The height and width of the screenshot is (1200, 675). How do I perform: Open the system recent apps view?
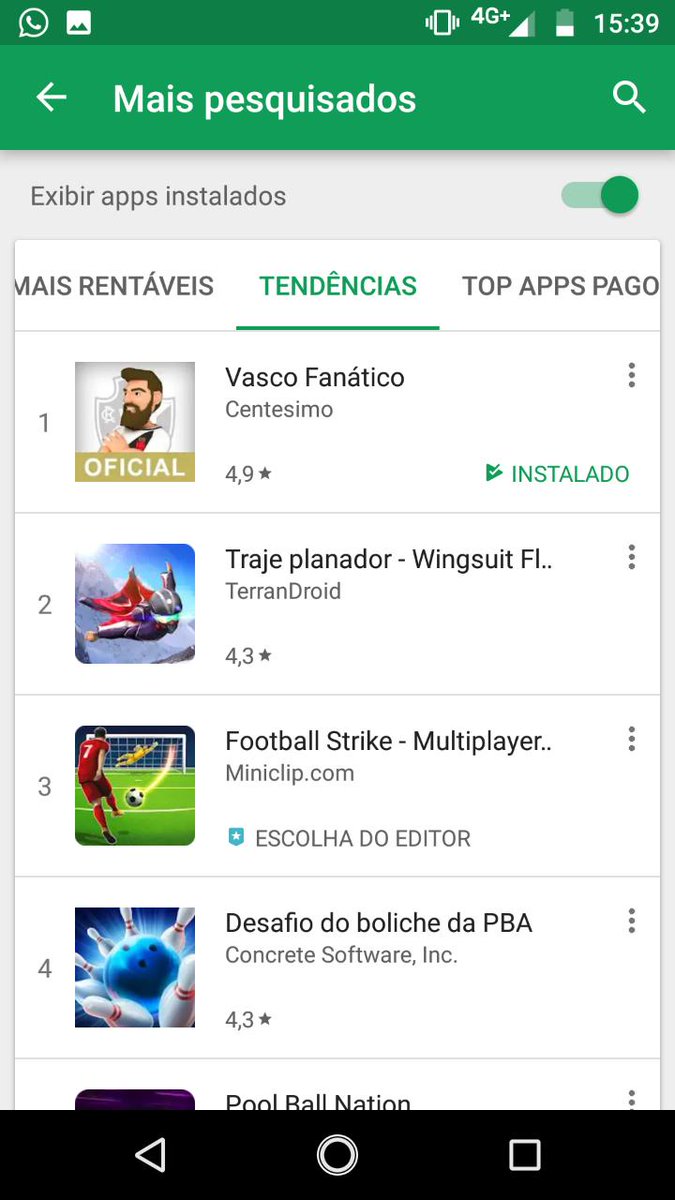(x=524, y=1155)
